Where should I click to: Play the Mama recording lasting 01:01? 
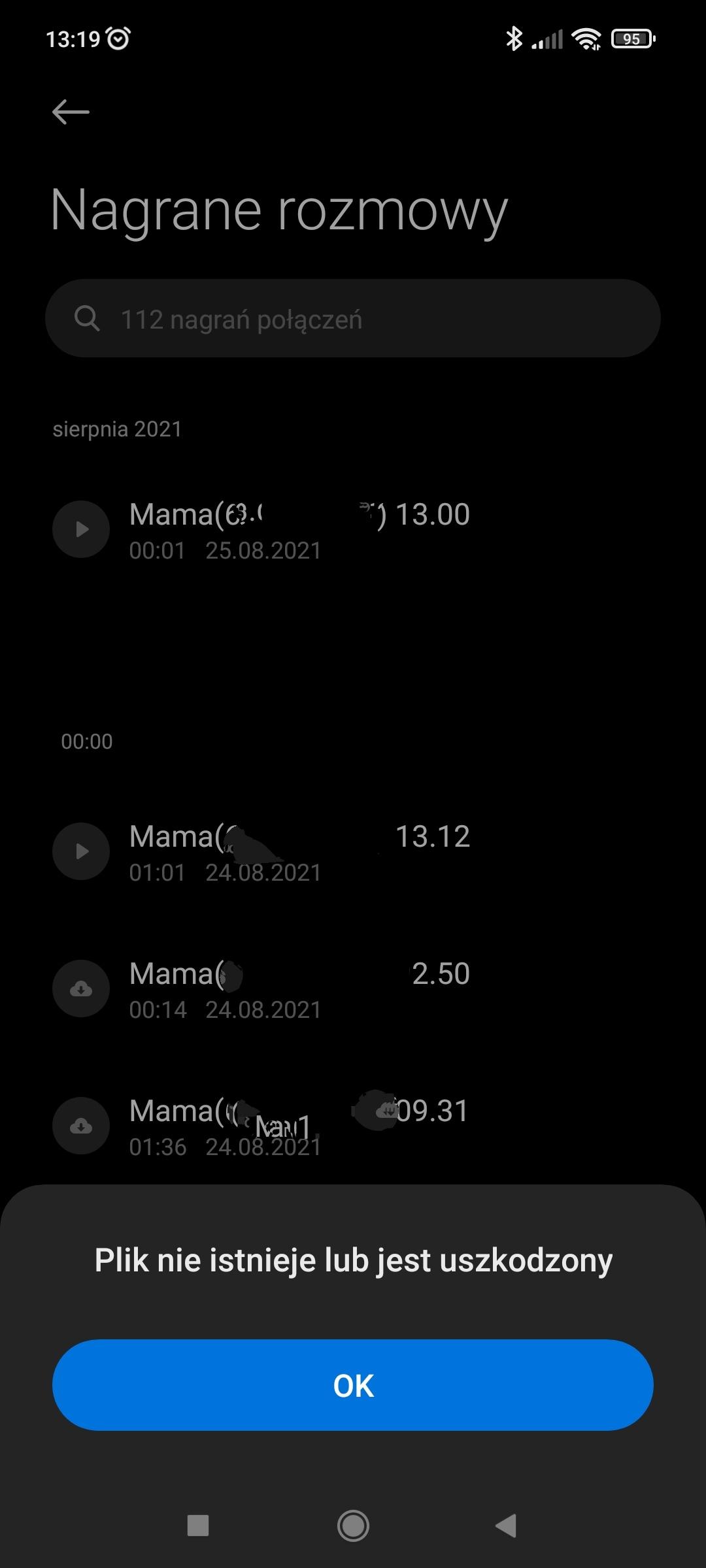(x=81, y=851)
